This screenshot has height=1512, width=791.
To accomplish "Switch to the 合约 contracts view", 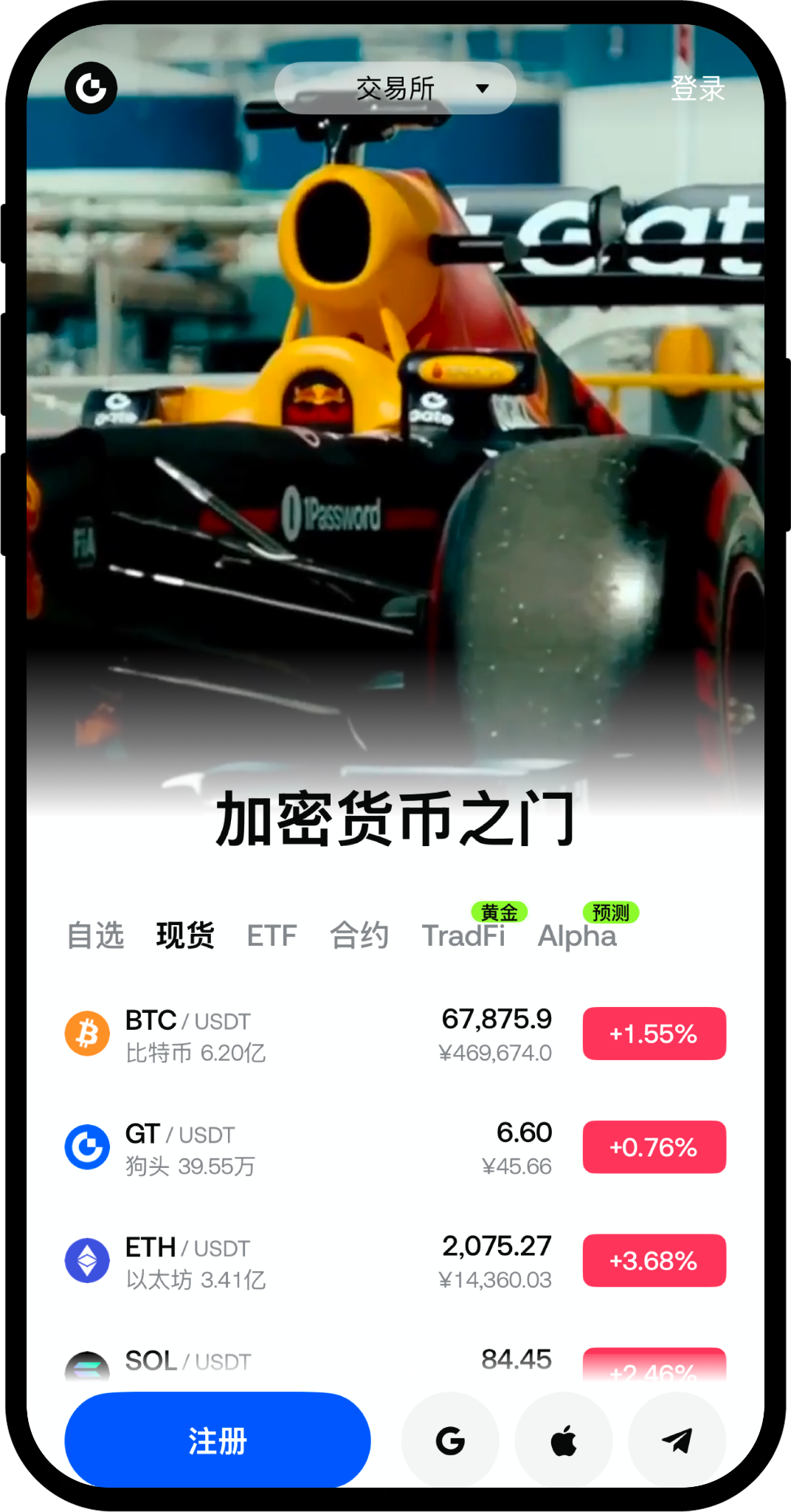I will click(361, 935).
